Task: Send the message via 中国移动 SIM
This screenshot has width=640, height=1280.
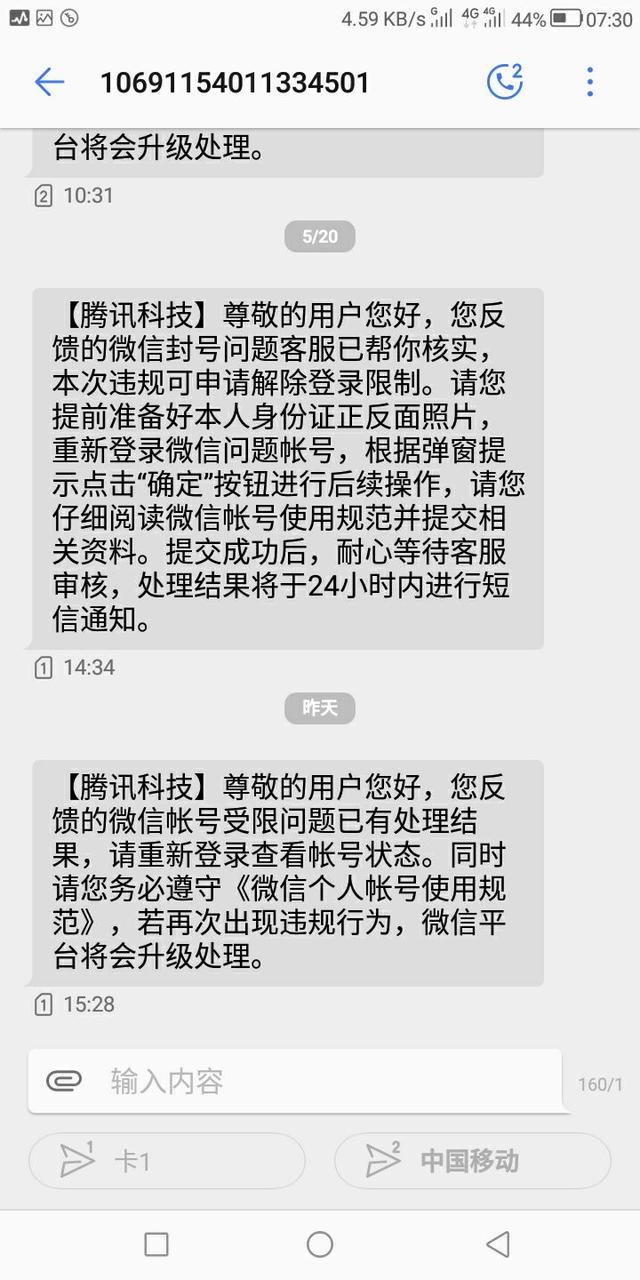Action: point(472,1161)
